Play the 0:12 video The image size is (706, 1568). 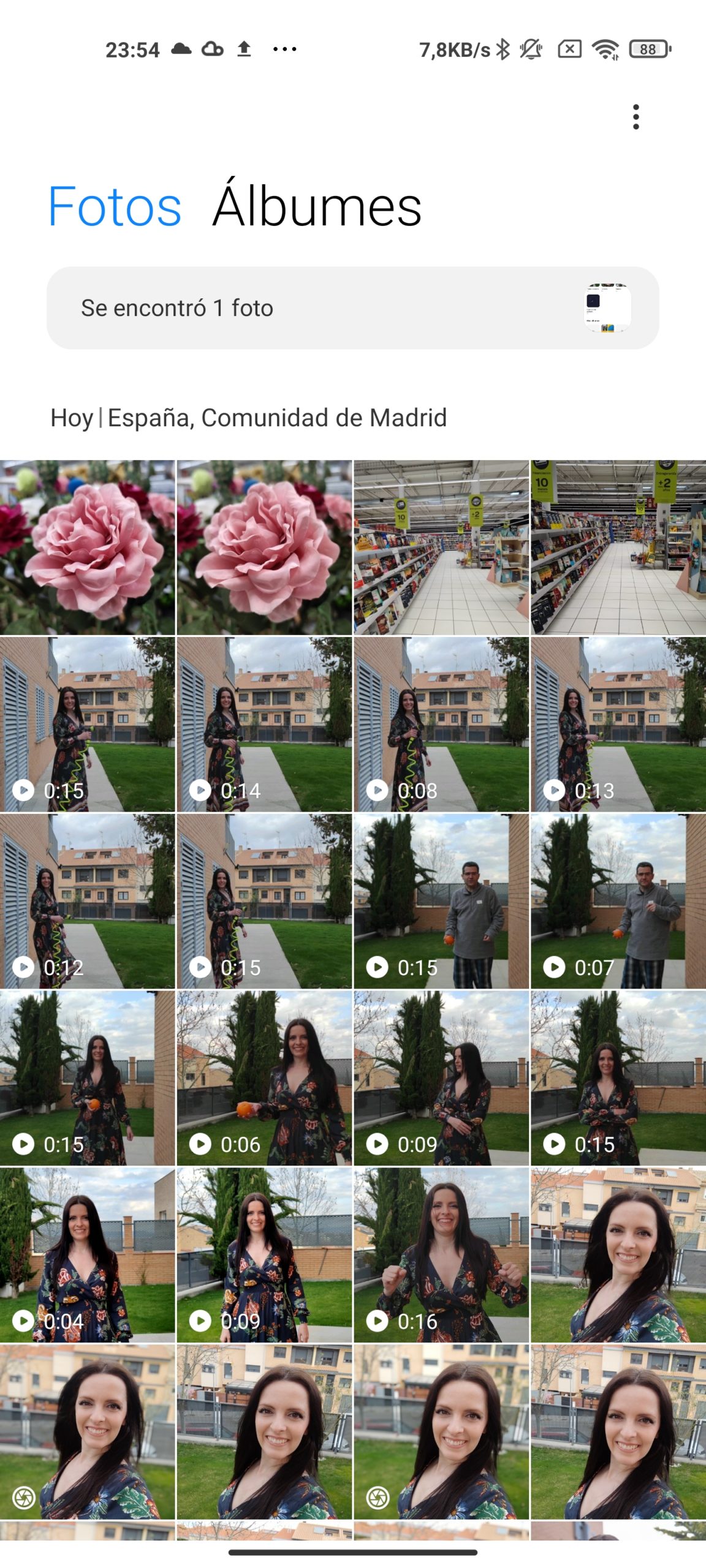point(88,901)
